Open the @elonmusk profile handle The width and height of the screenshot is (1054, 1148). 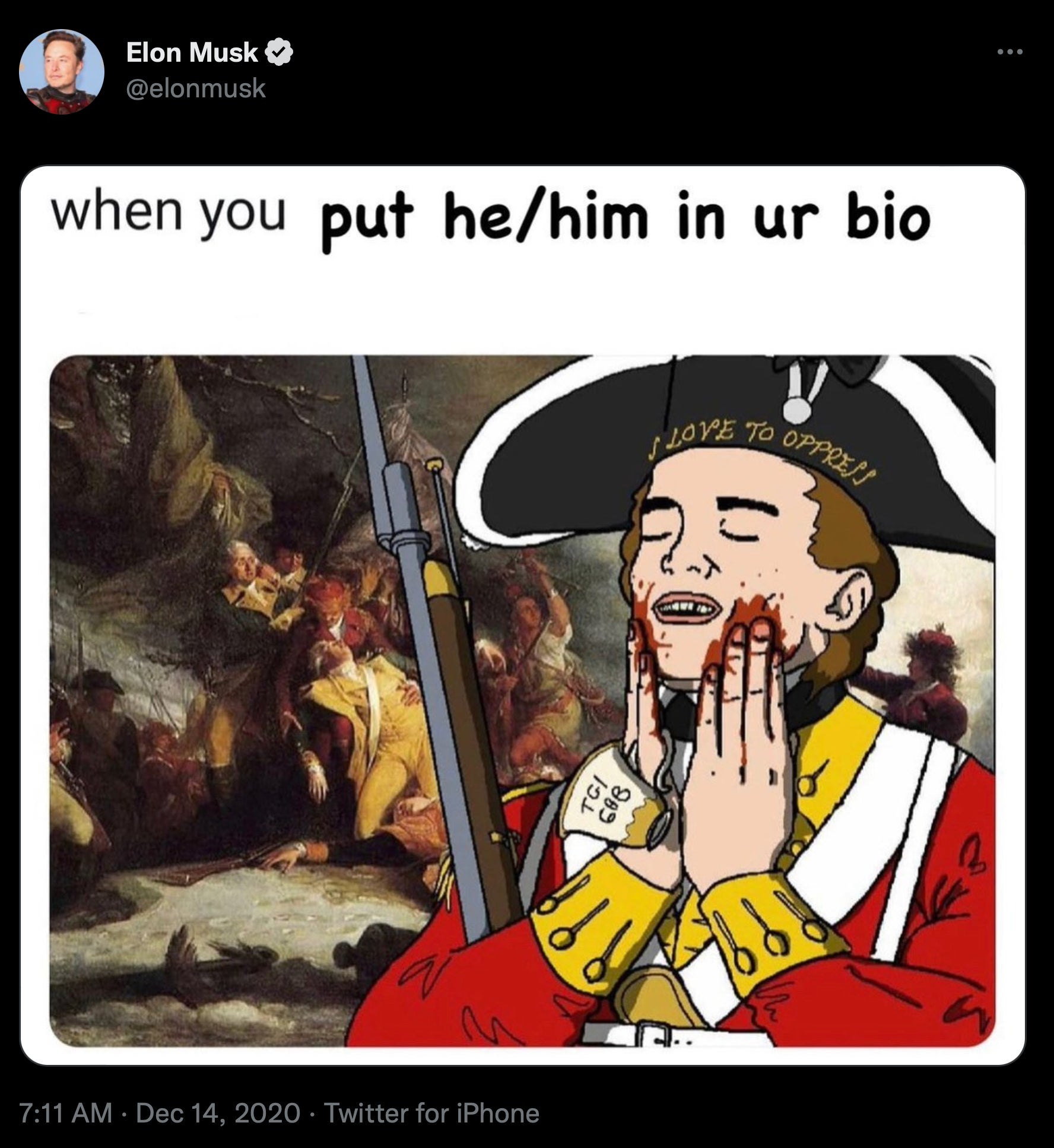[x=195, y=89]
